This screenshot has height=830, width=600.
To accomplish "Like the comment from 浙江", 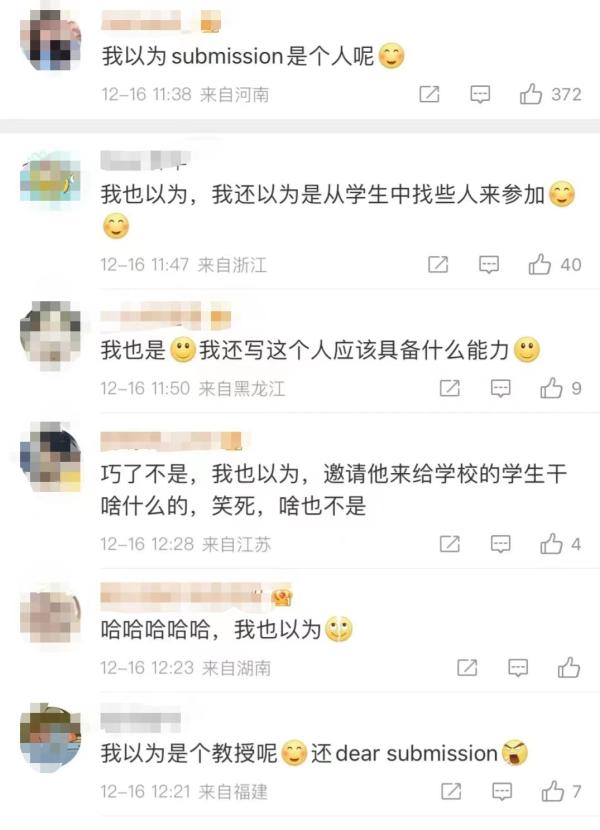I will tap(540, 264).
